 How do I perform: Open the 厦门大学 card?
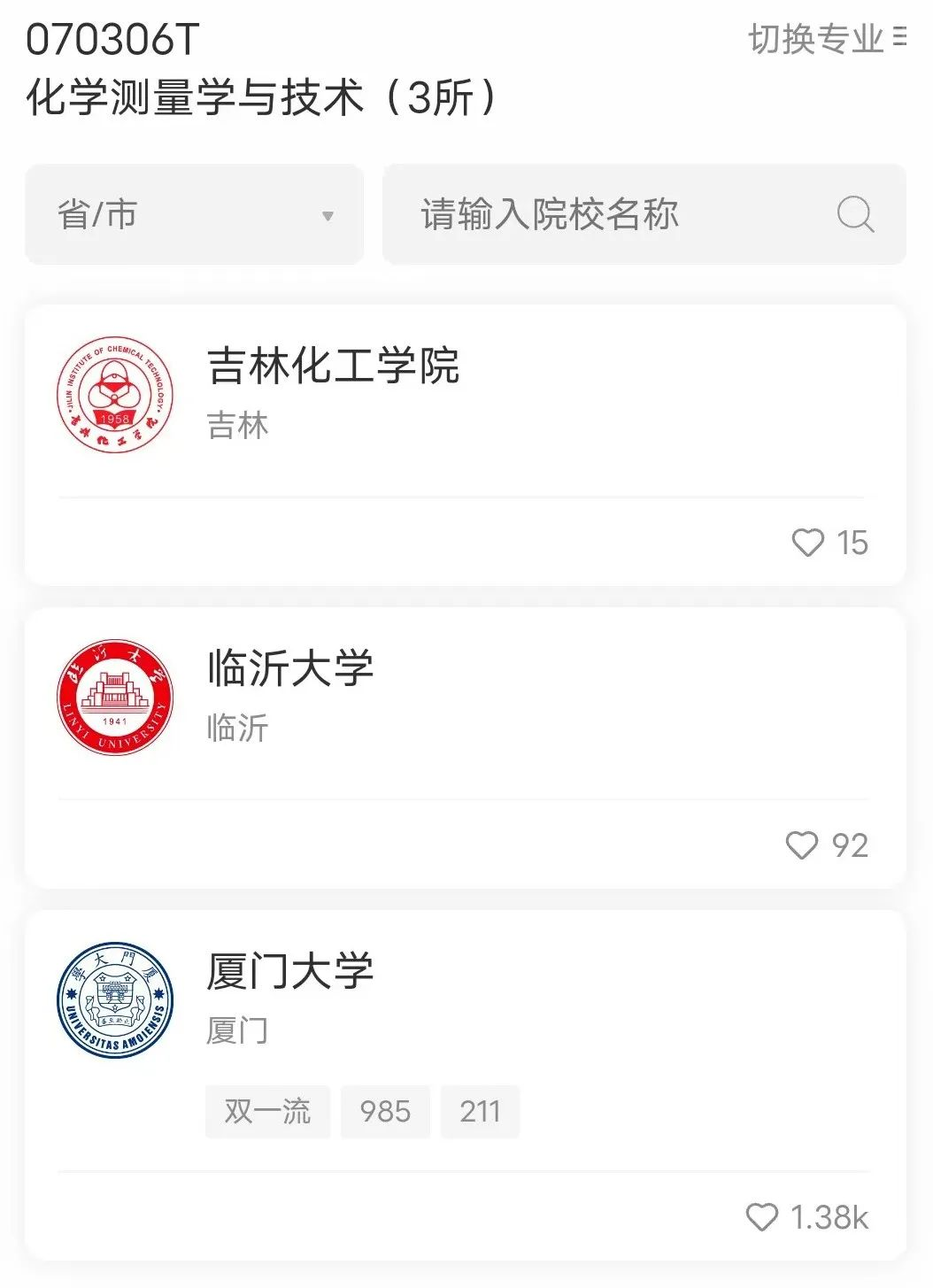click(290, 971)
